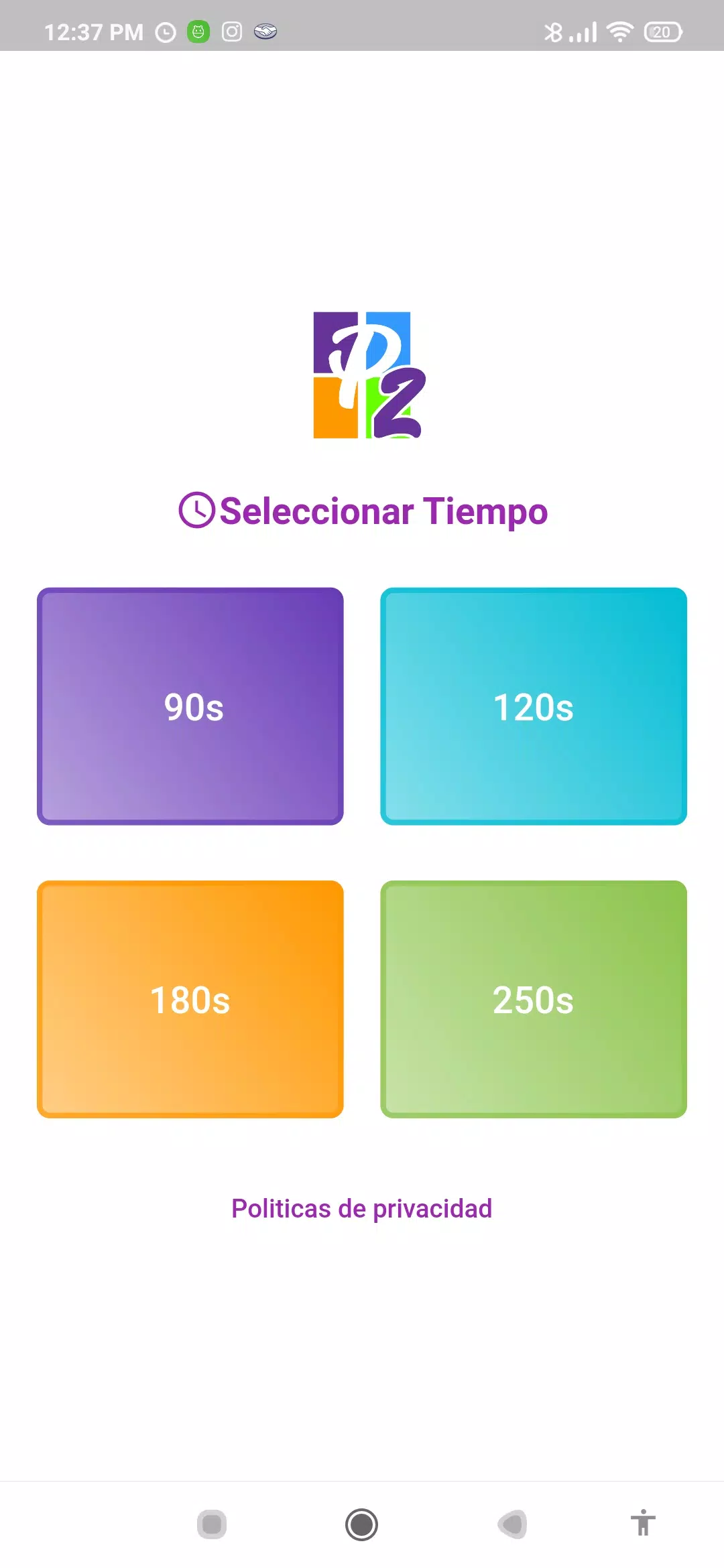
Task: Go to the system home screen
Action: coord(361,1524)
